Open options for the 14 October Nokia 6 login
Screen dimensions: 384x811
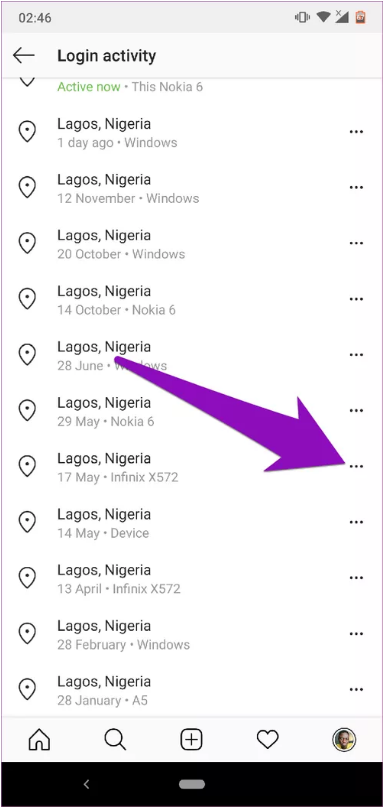point(356,299)
